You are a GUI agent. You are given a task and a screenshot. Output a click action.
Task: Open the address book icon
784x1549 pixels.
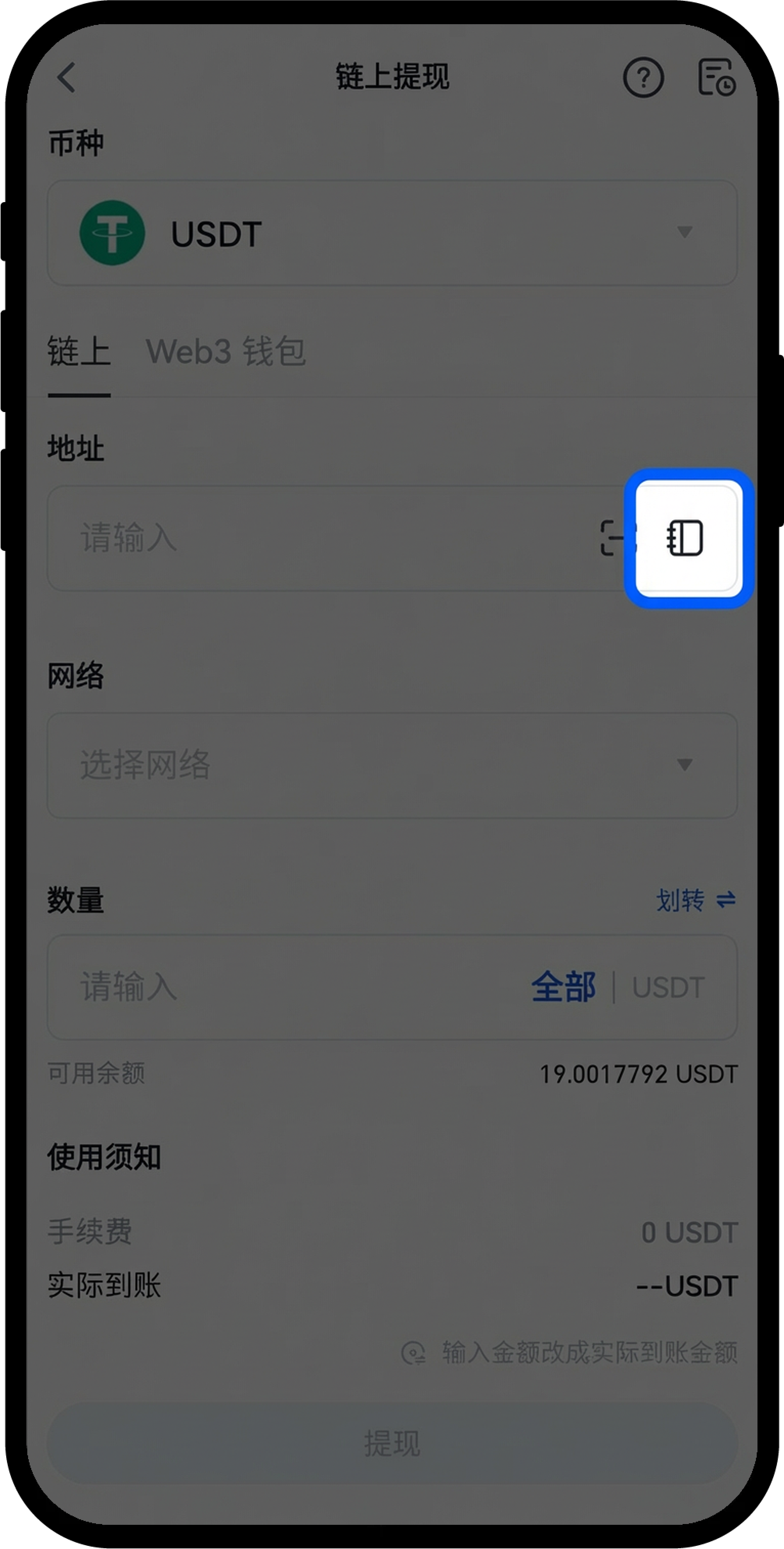coord(685,538)
